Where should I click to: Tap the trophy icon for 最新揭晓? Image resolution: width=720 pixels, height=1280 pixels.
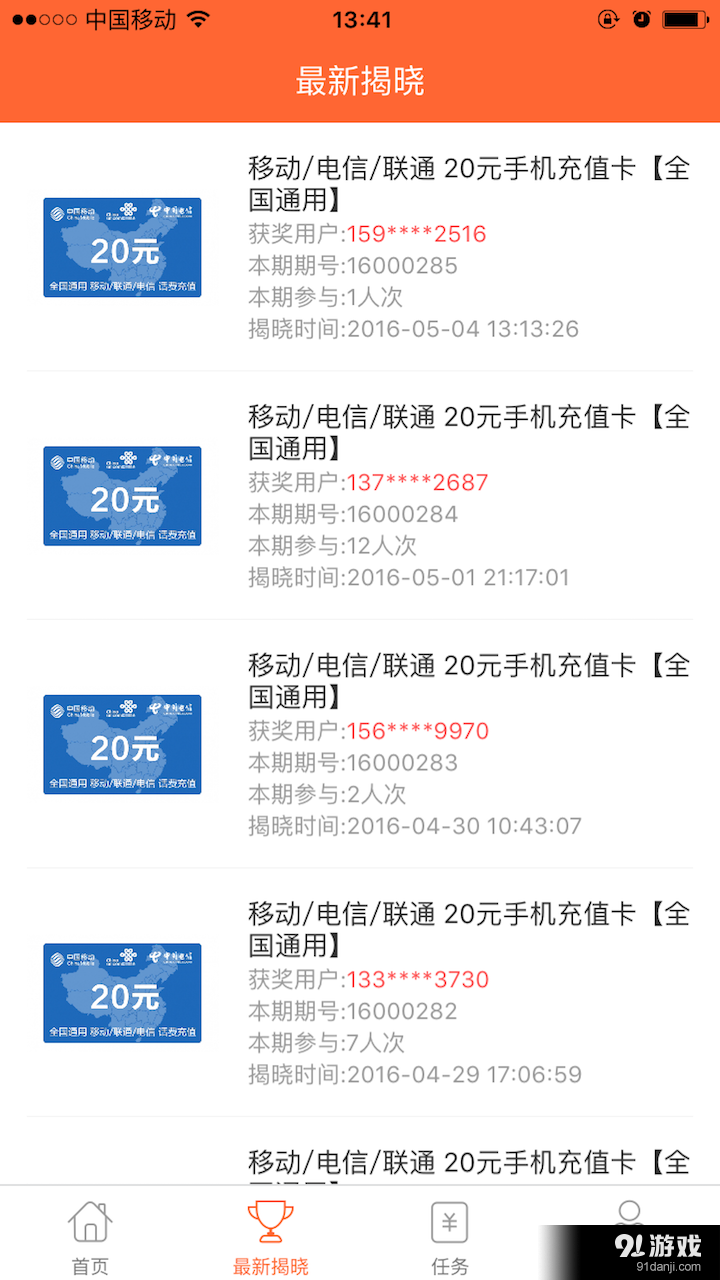[x=269, y=1219]
